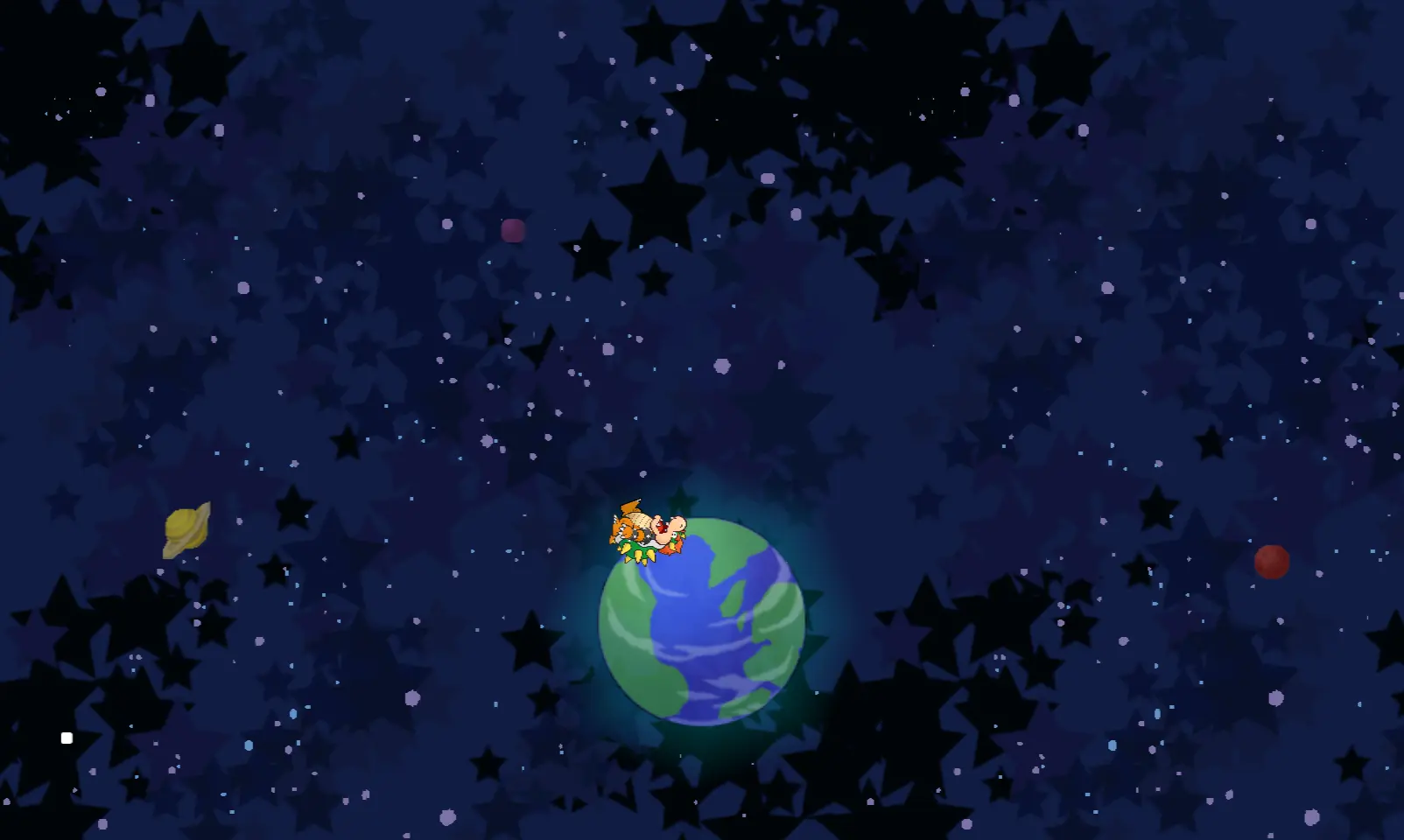The width and height of the screenshot is (1404, 840).
Task: Tap the Bowser character on Earth
Action: coord(648,533)
